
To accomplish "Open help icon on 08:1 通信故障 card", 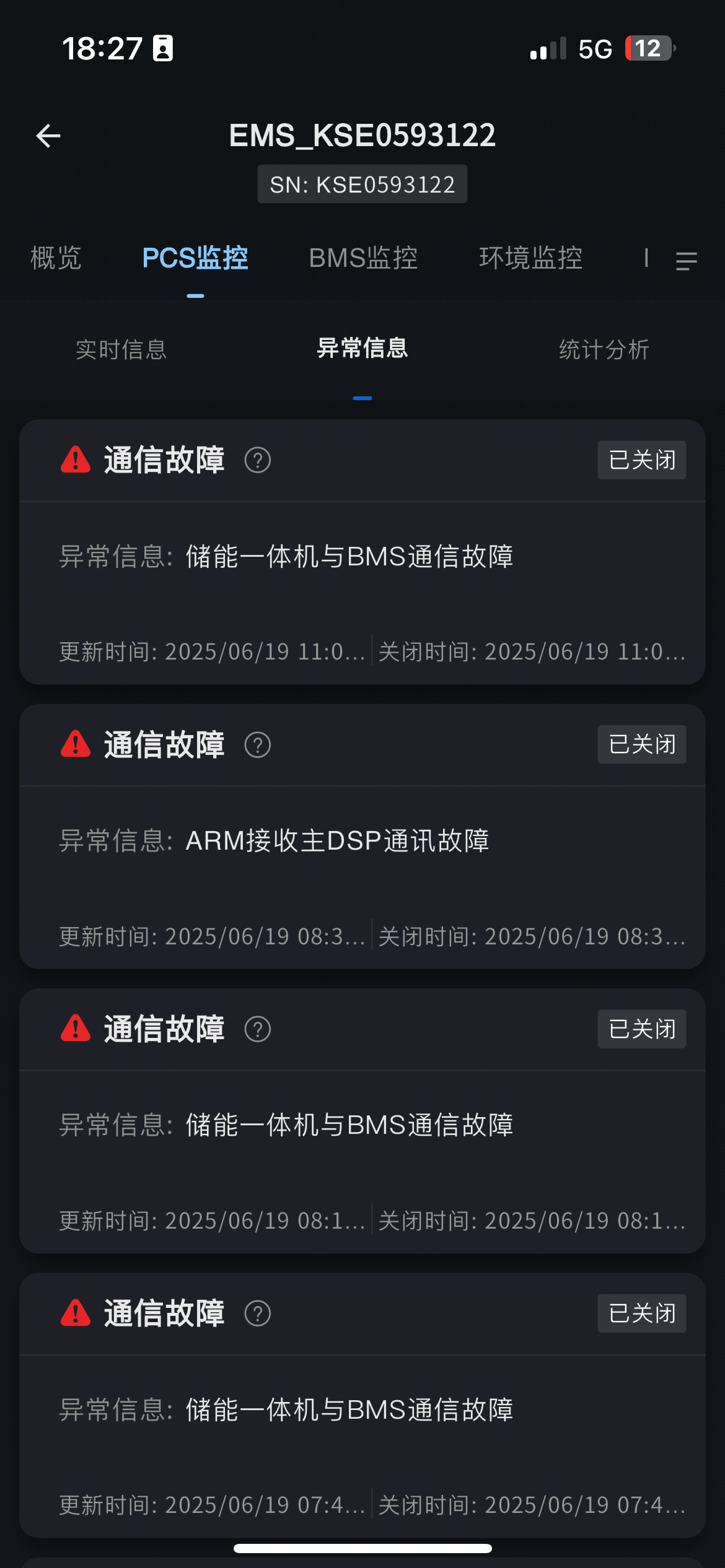I will click(258, 1029).
